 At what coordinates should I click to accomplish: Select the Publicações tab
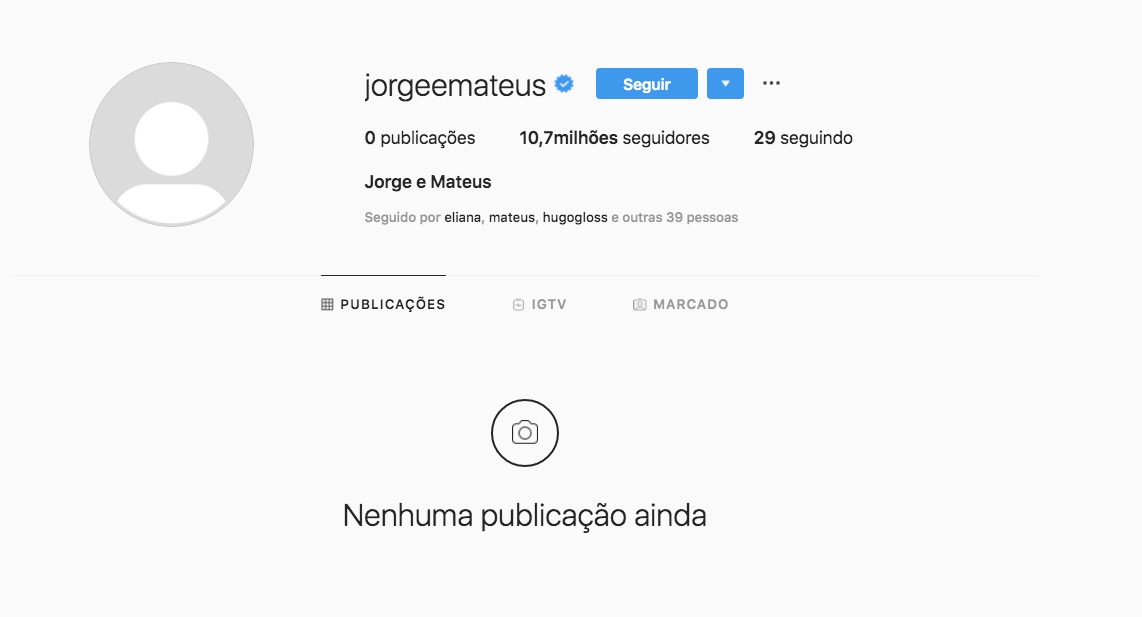[x=383, y=304]
